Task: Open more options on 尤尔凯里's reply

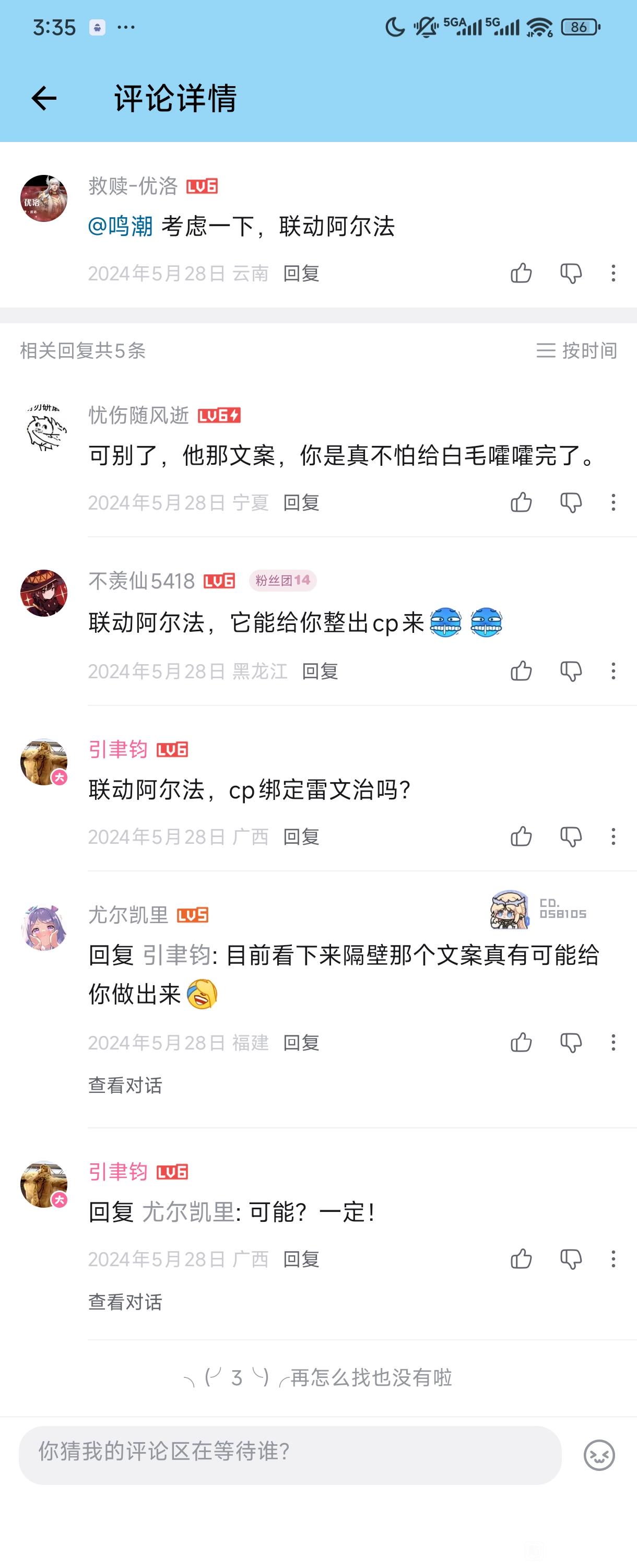Action: tap(614, 1043)
